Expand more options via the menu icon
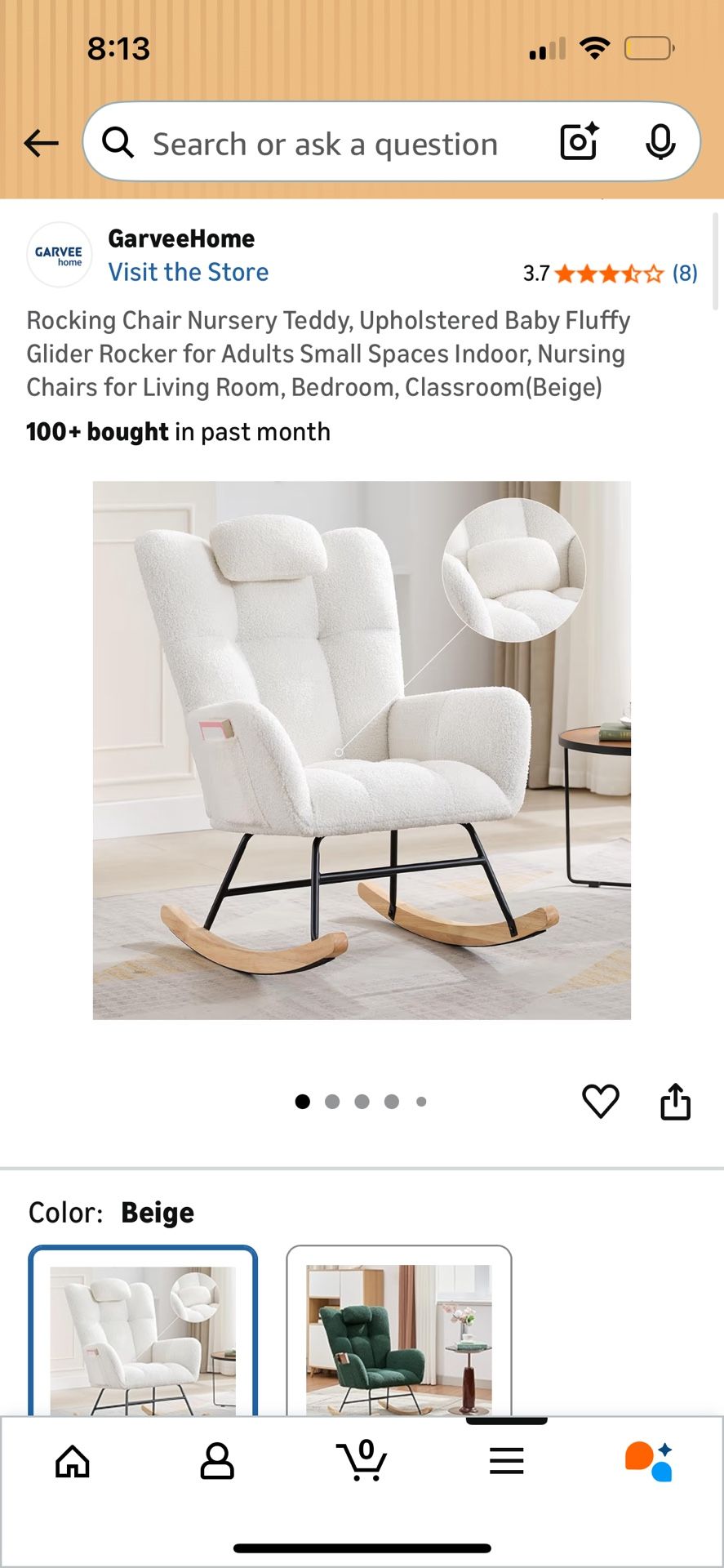The width and height of the screenshot is (724, 1568). pos(507,1462)
